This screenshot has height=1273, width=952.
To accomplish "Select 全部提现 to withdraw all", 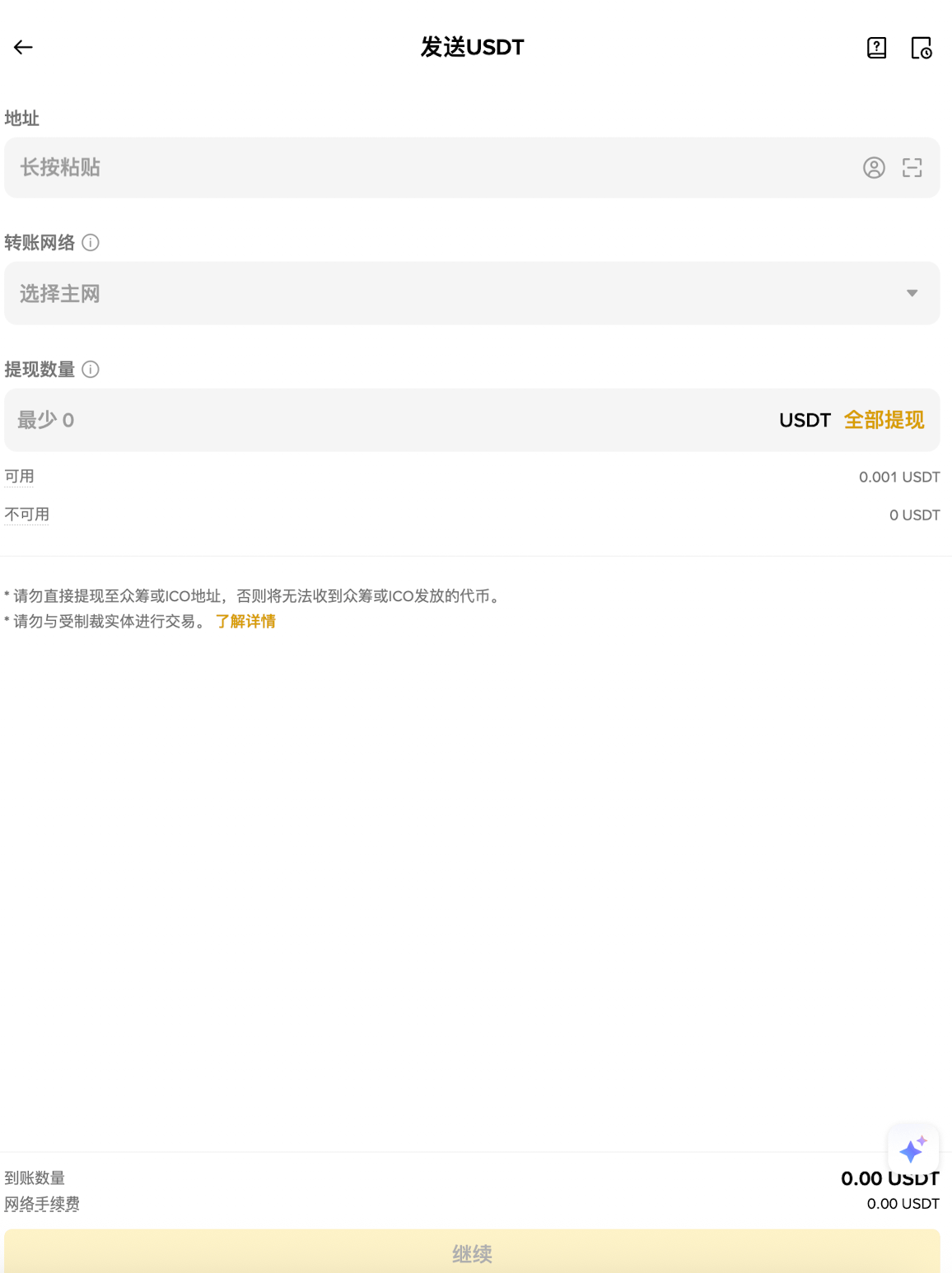I will (x=884, y=420).
